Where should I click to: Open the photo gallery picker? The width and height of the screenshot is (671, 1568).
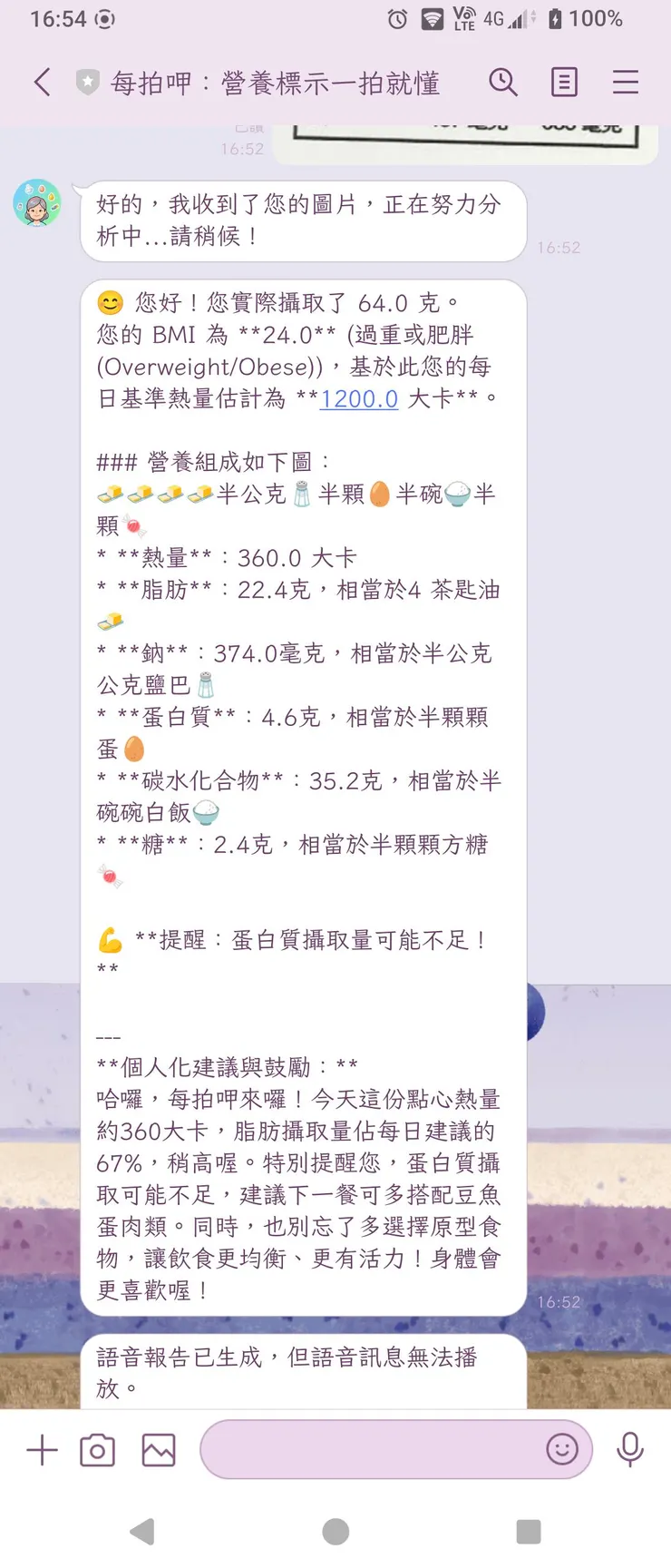coord(159,1450)
